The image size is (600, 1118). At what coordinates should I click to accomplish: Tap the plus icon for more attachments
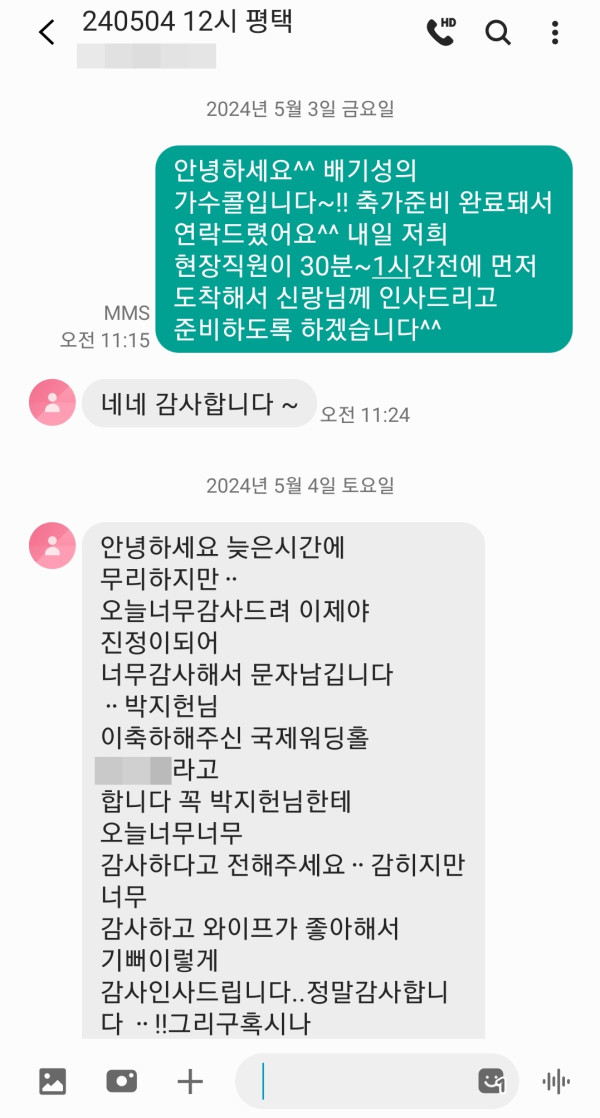coord(189,1080)
